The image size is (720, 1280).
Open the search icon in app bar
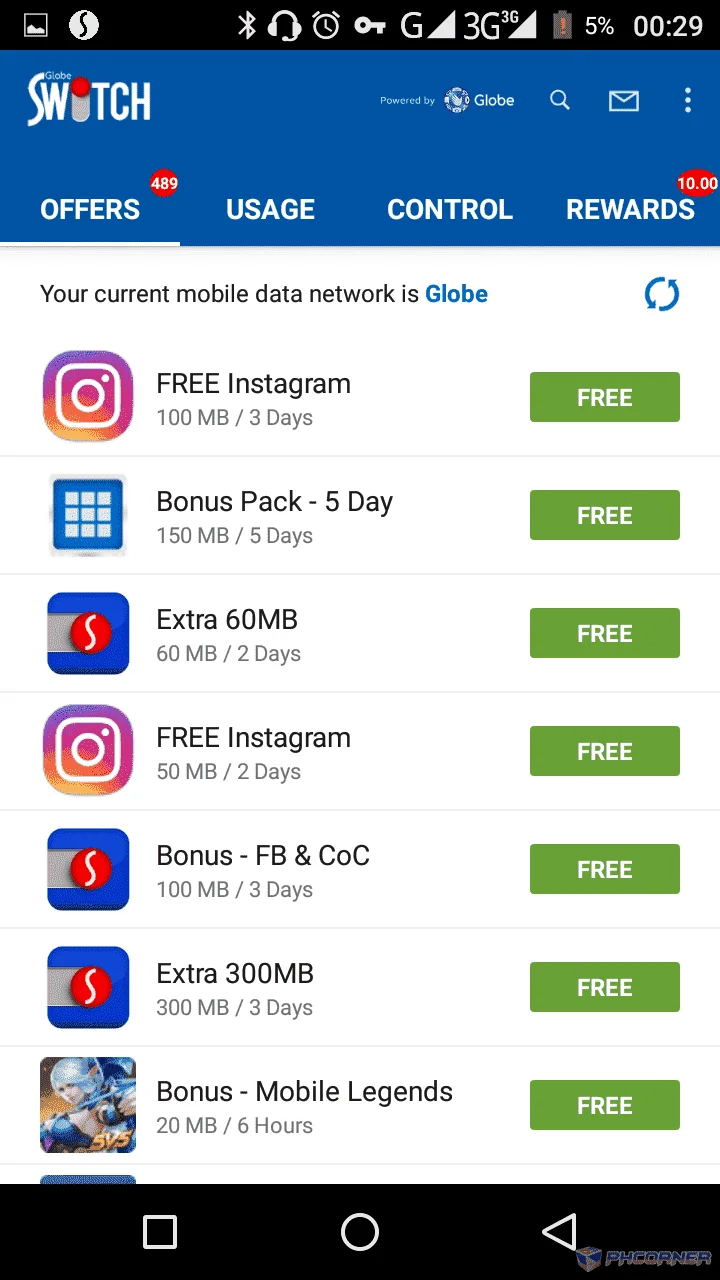pyautogui.click(x=560, y=100)
